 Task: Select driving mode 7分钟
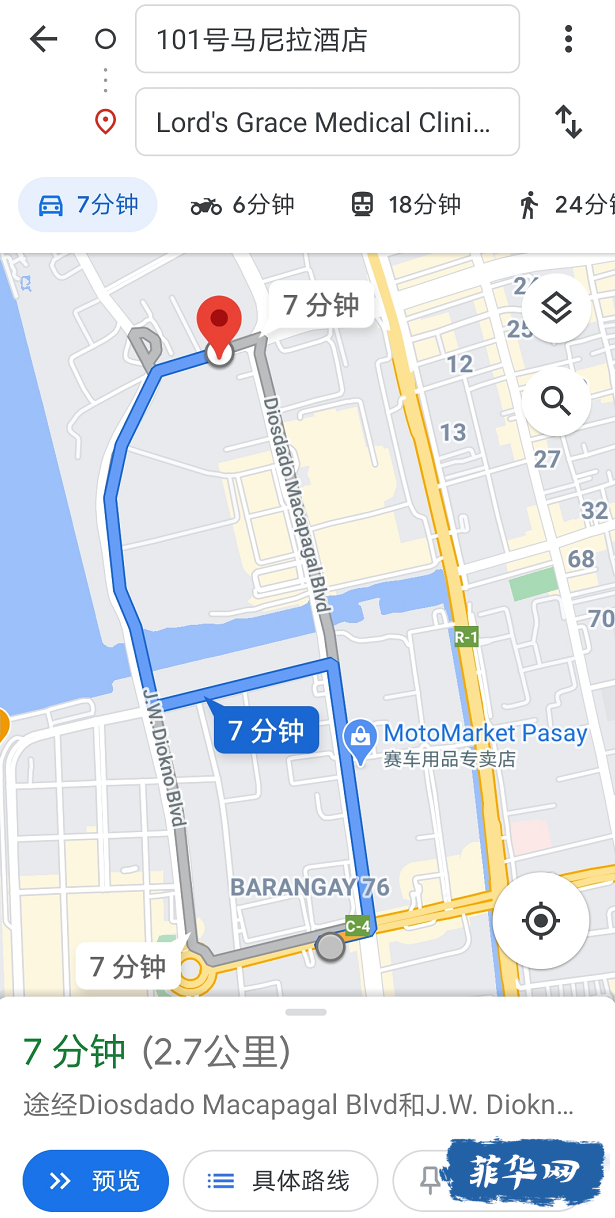[x=88, y=205]
